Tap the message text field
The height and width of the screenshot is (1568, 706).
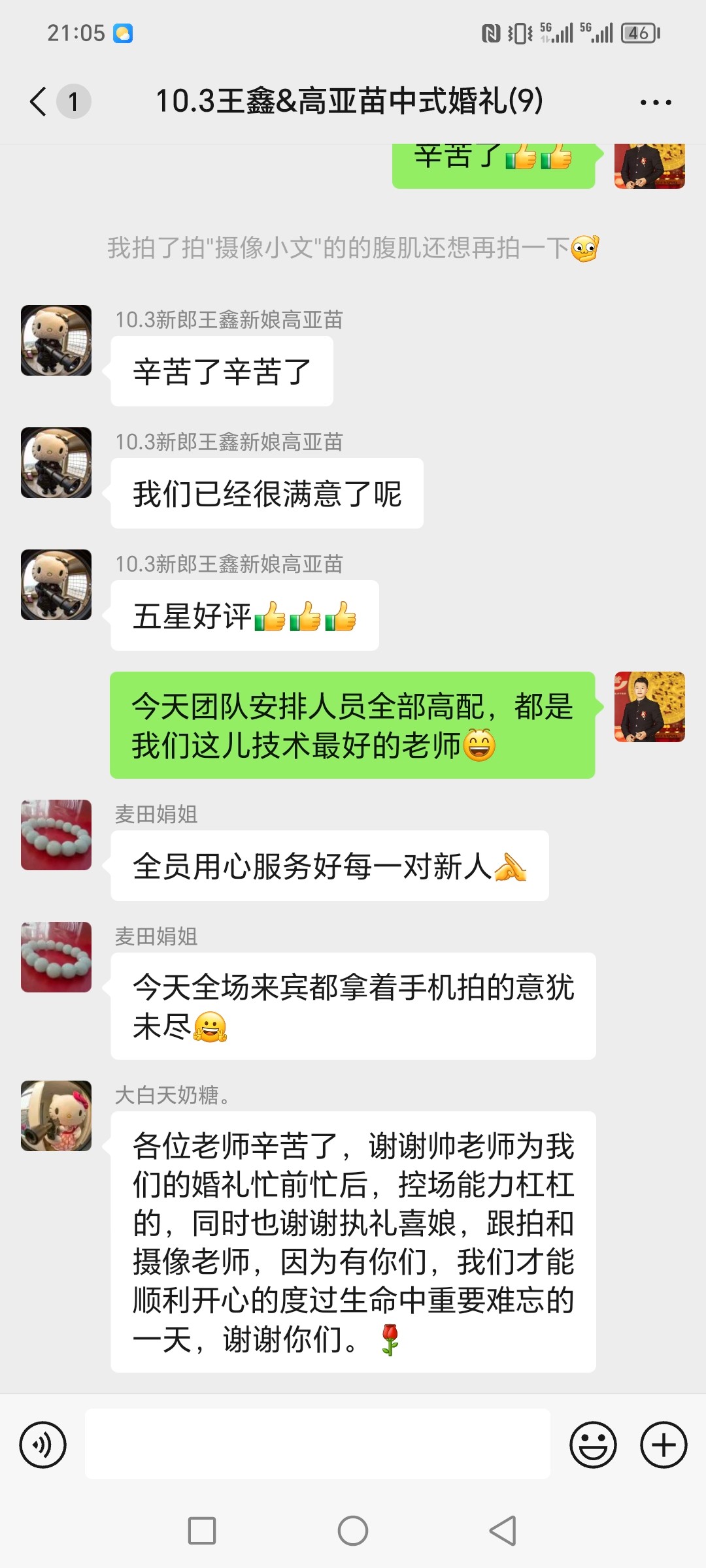318,1445
